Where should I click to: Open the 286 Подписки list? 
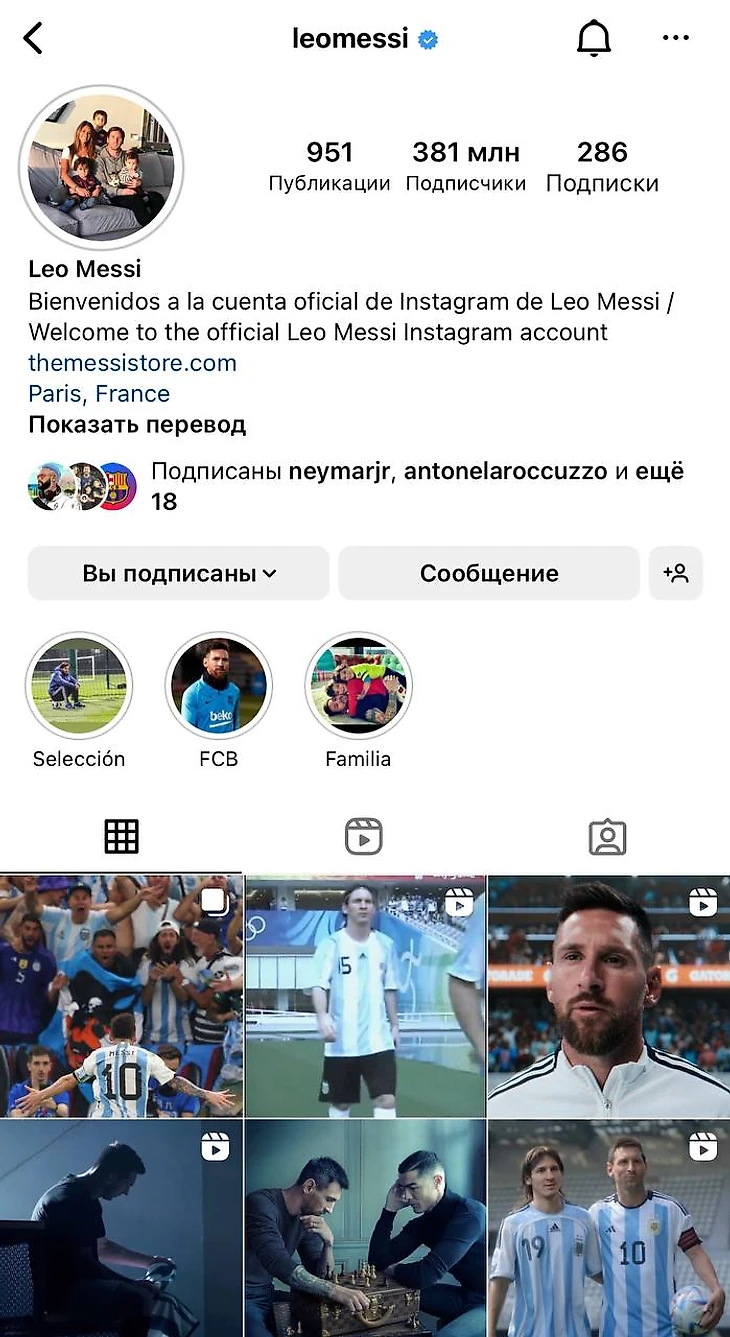601,166
